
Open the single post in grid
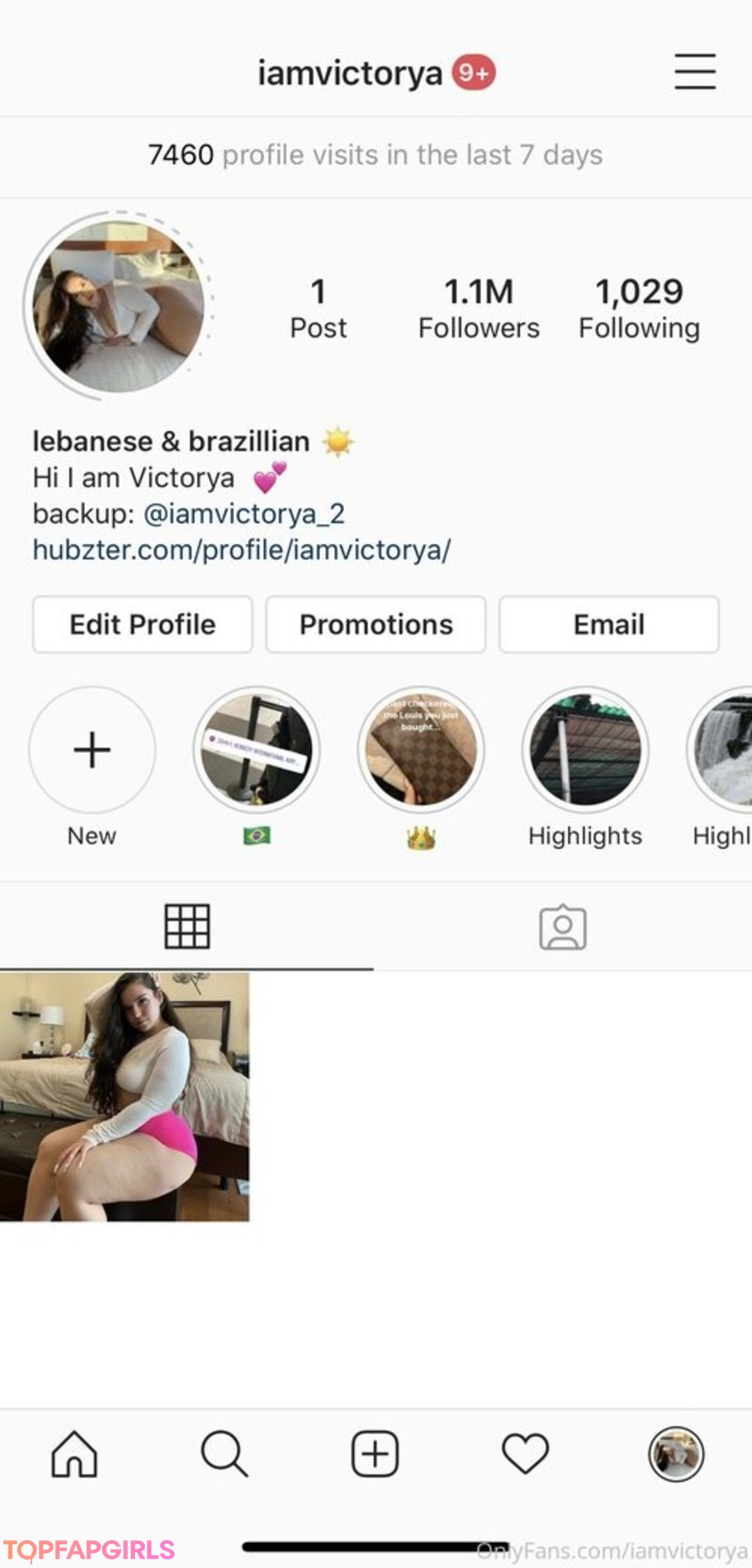tap(125, 1097)
